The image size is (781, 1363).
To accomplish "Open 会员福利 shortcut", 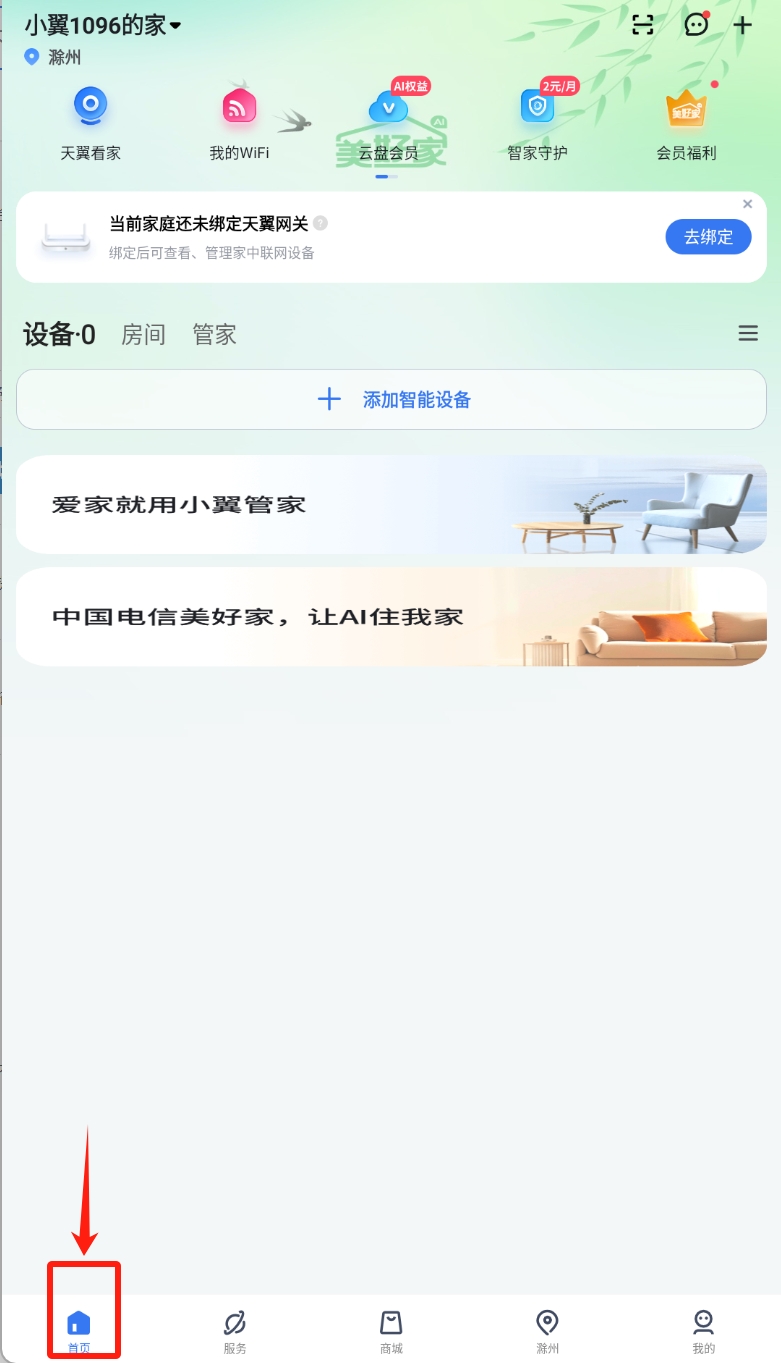I will tap(686, 122).
